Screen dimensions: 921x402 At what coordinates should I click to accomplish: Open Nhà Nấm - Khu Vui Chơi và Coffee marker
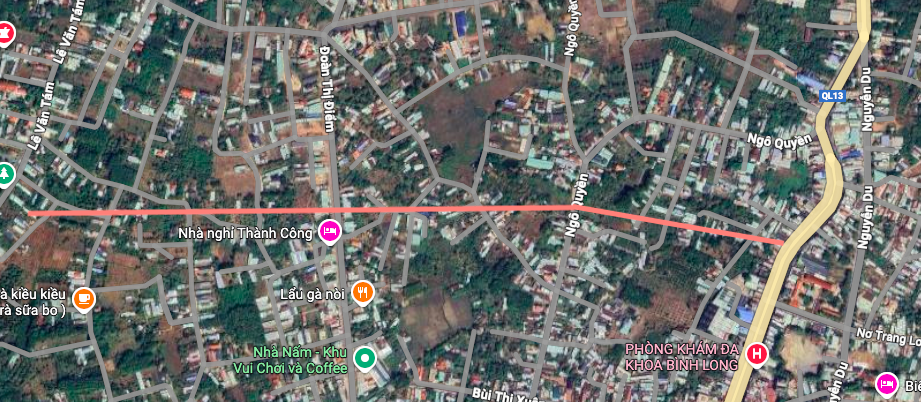[365, 356]
